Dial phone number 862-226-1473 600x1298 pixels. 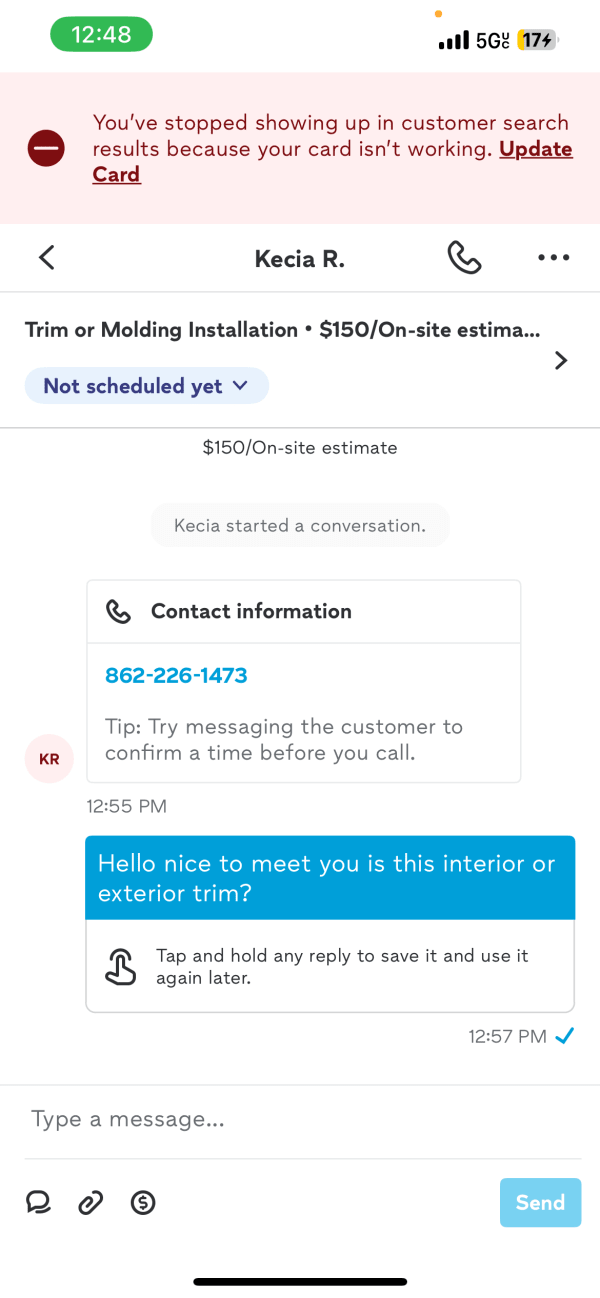[x=176, y=675]
